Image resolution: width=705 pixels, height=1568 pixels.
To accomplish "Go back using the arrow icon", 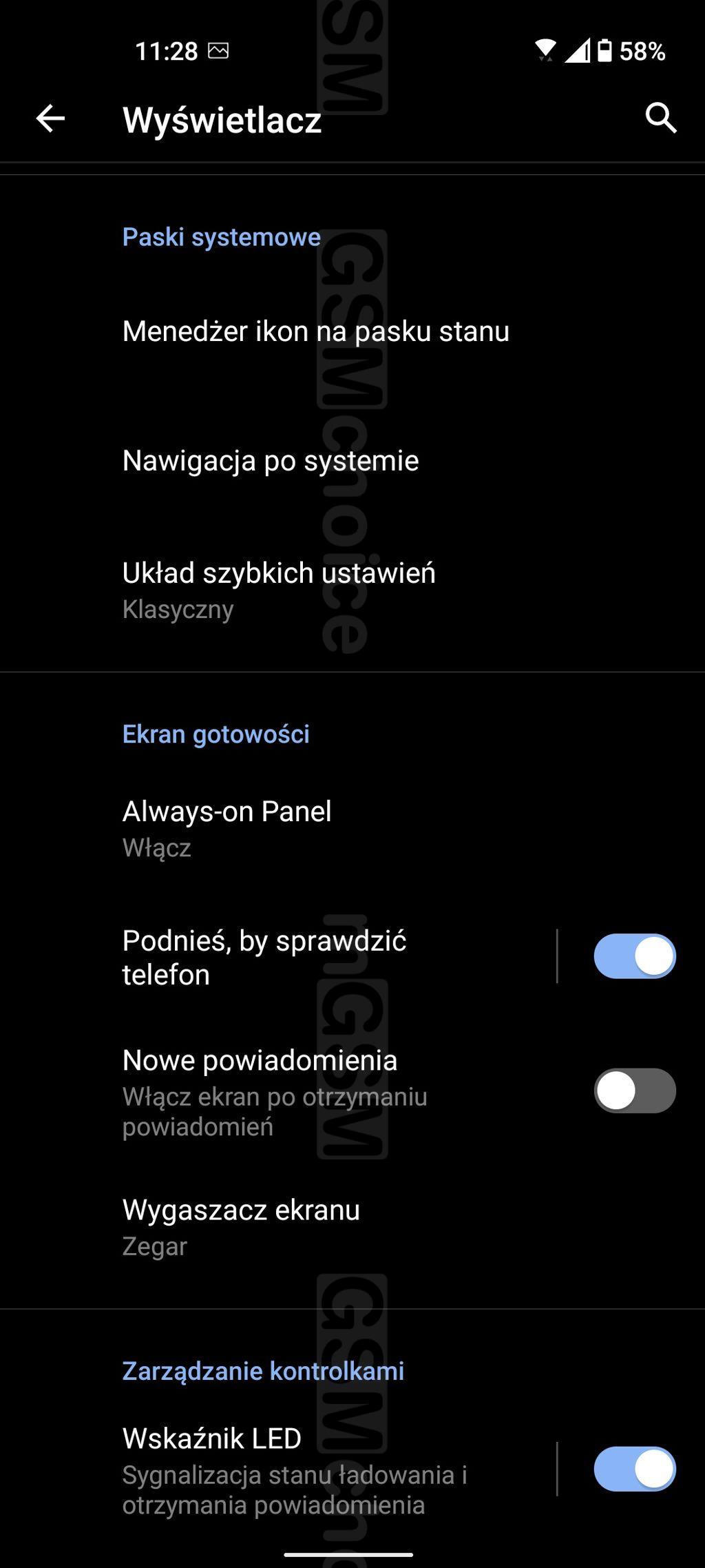I will coord(50,118).
